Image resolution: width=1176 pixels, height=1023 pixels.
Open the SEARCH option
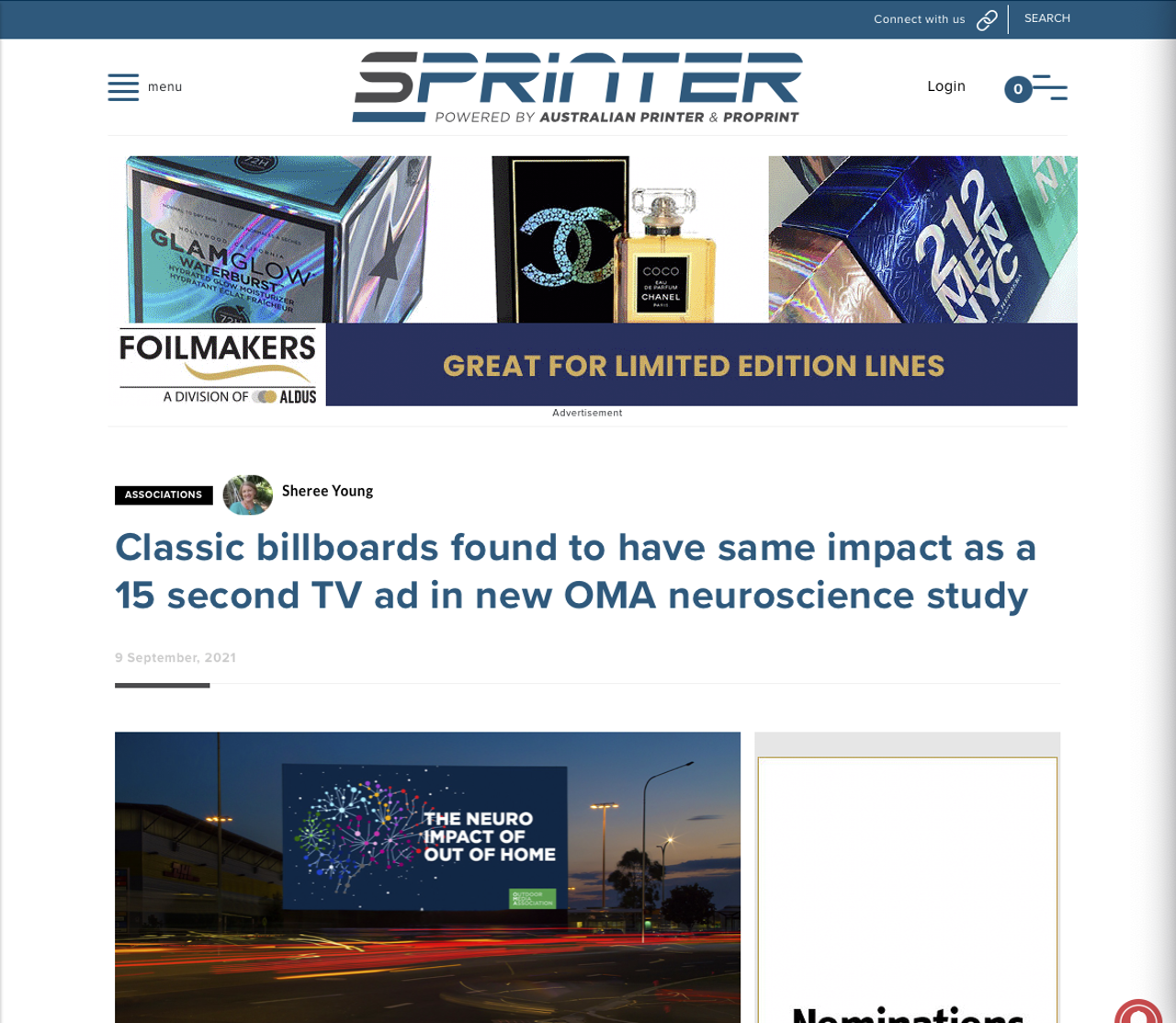point(1046,18)
